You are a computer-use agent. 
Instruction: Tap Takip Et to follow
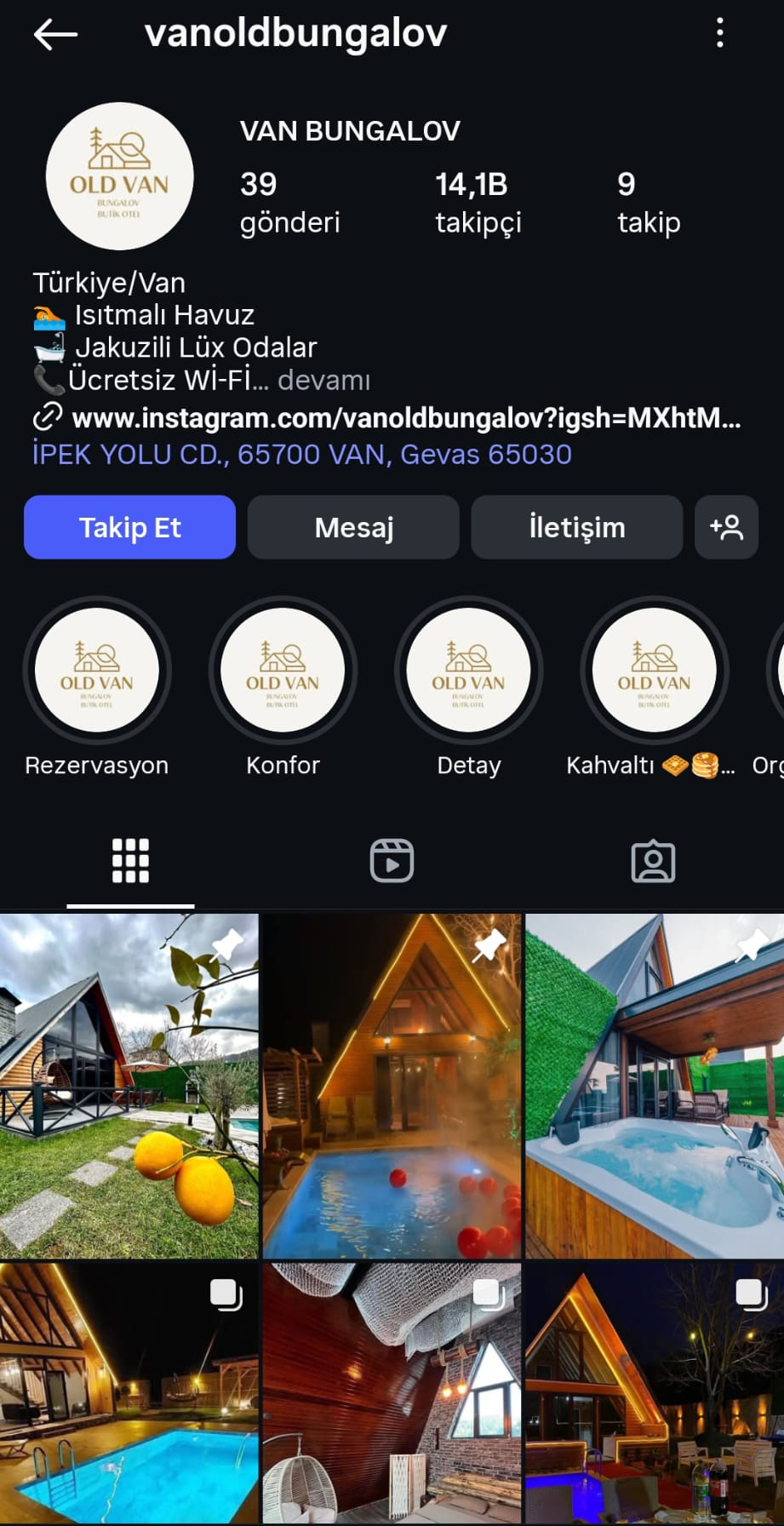(x=129, y=527)
